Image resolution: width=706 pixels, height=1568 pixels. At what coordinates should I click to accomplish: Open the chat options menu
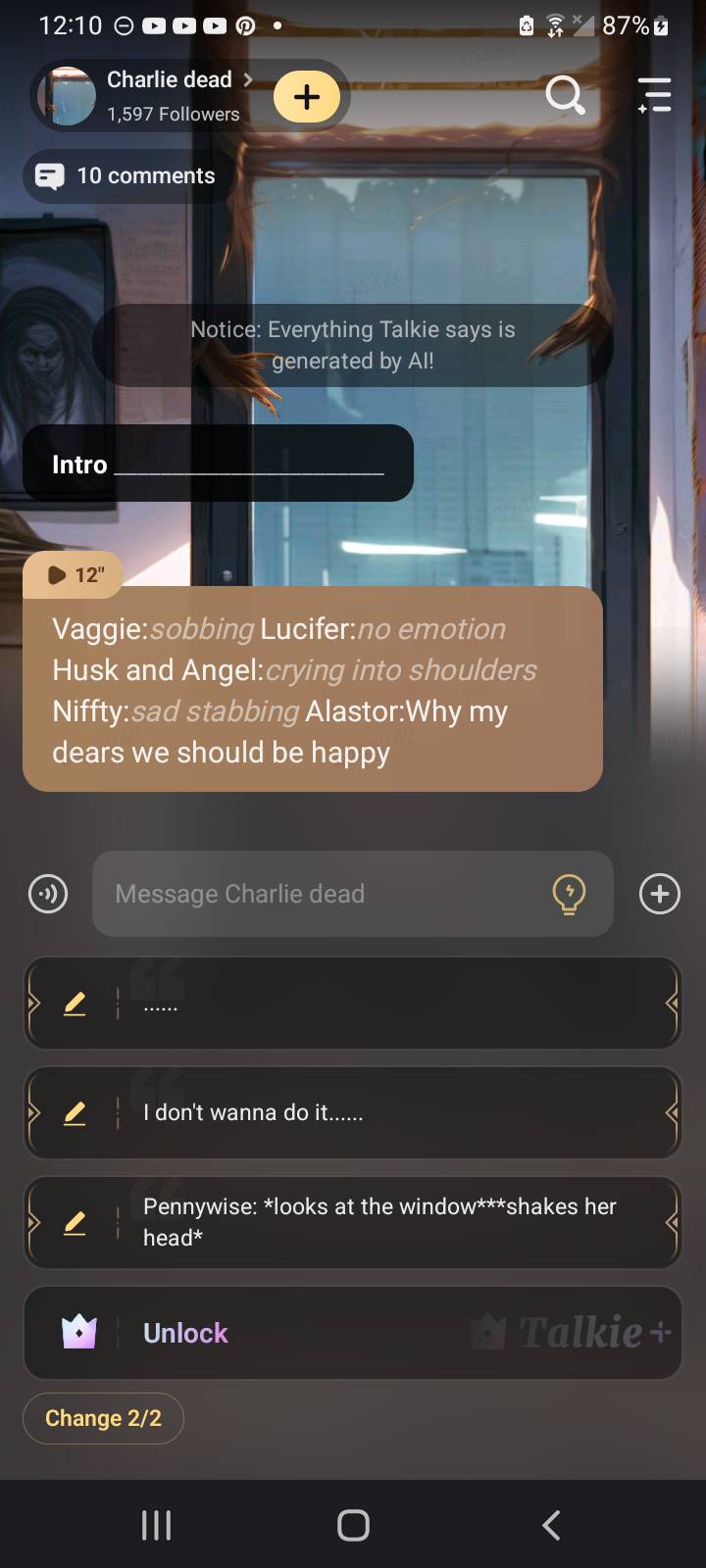coord(654,95)
